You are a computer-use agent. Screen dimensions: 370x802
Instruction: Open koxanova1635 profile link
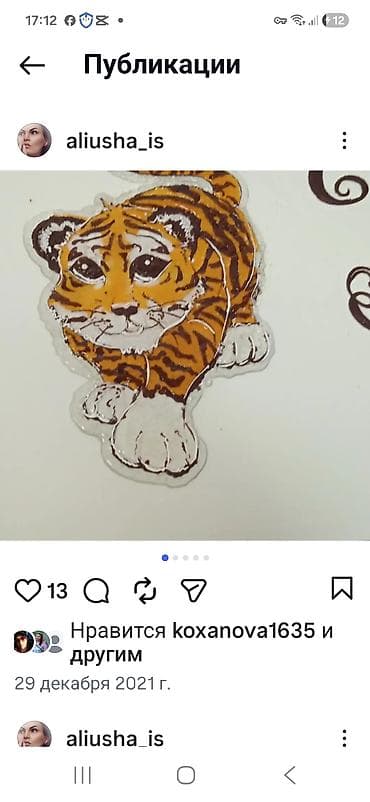[244, 631]
